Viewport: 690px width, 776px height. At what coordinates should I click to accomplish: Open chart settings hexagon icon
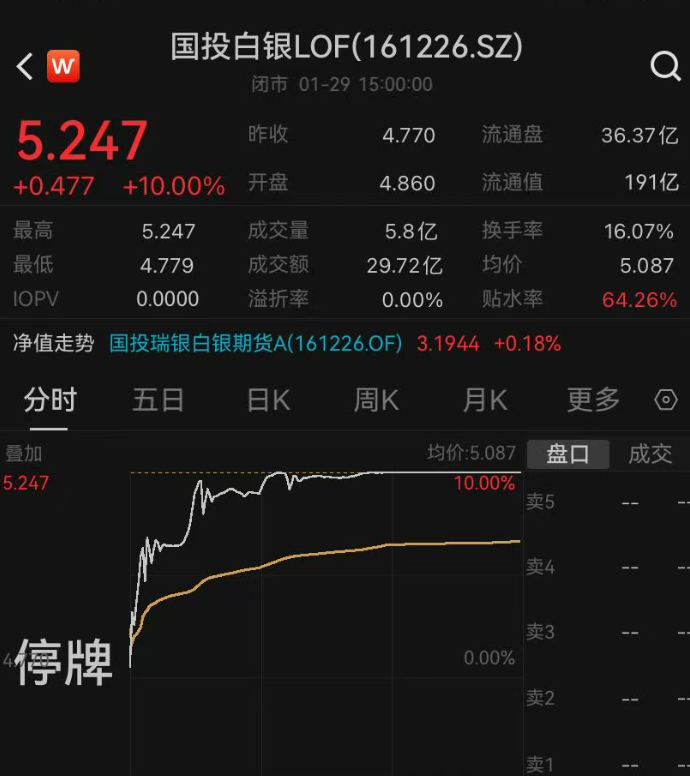666,400
